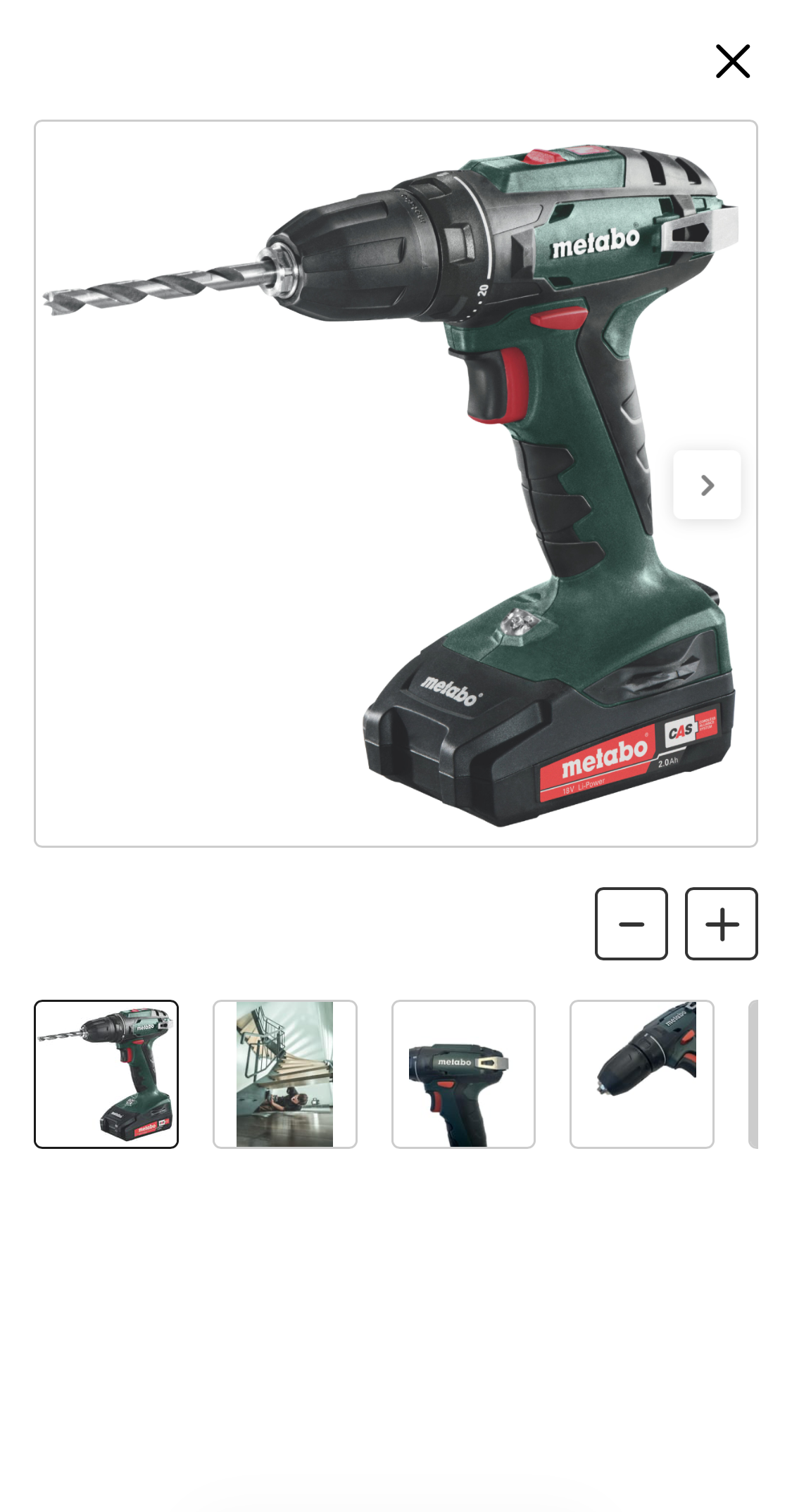Screen dimensions: 792x1512
Task: Zoom out with the minus button
Action: tap(631, 924)
